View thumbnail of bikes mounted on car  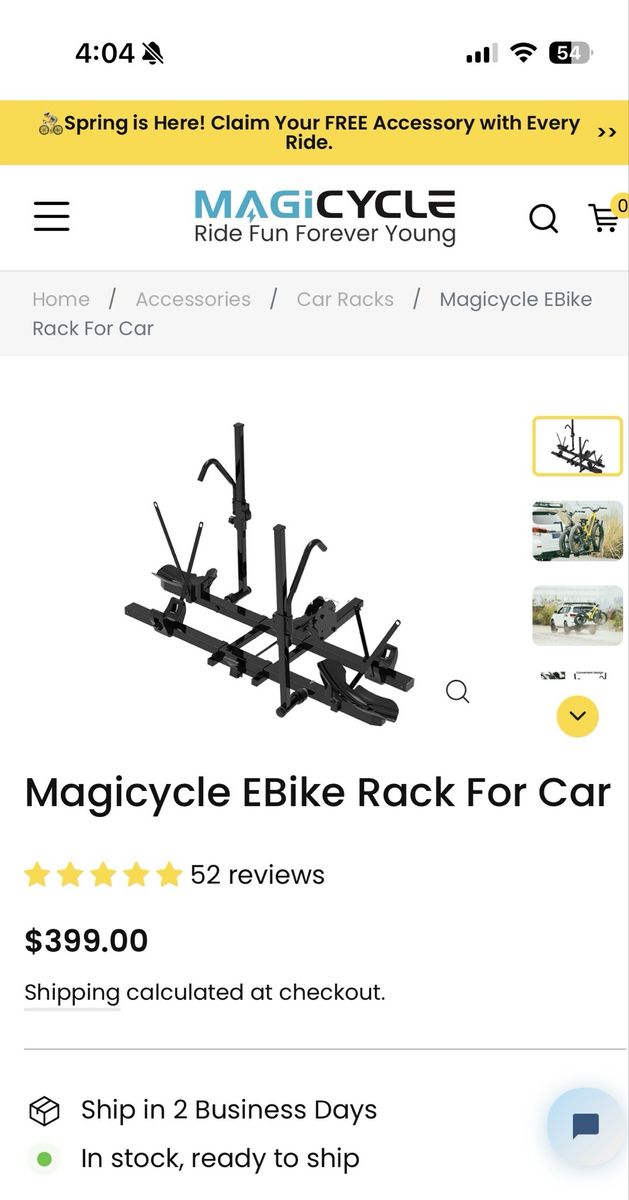(577, 531)
